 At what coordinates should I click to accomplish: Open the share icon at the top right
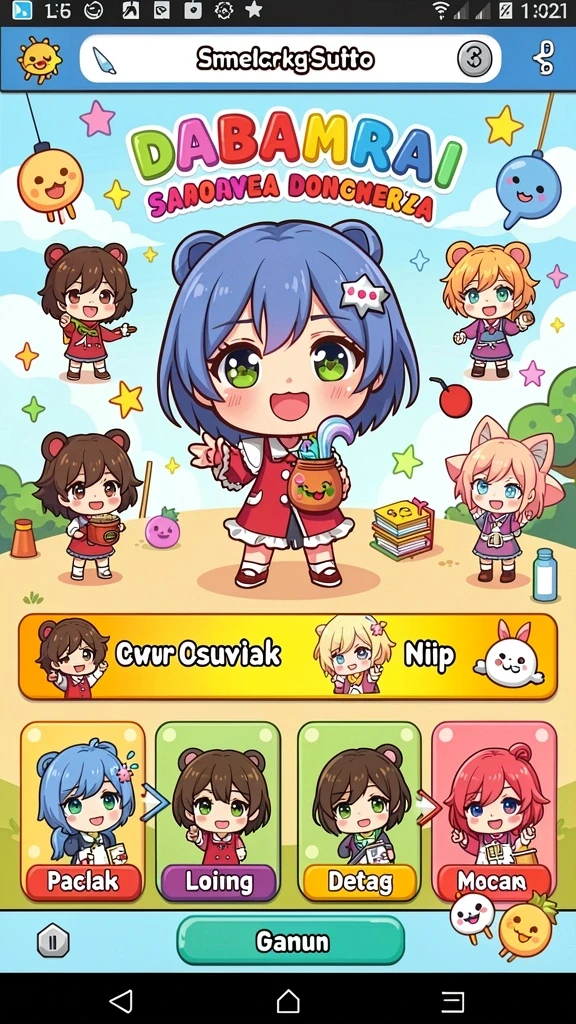[545, 58]
